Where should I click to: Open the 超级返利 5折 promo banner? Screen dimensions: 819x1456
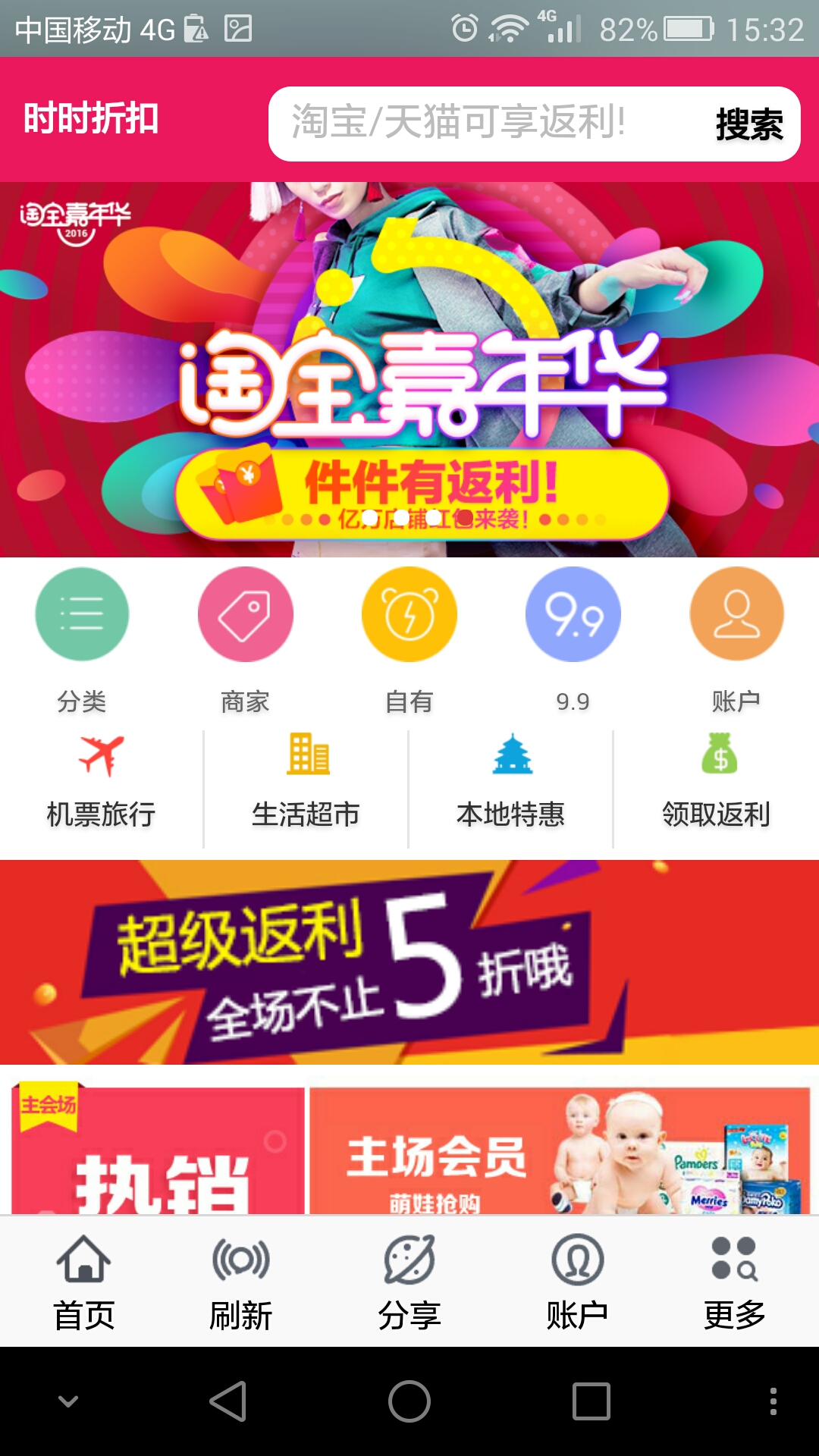coord(409,962)
